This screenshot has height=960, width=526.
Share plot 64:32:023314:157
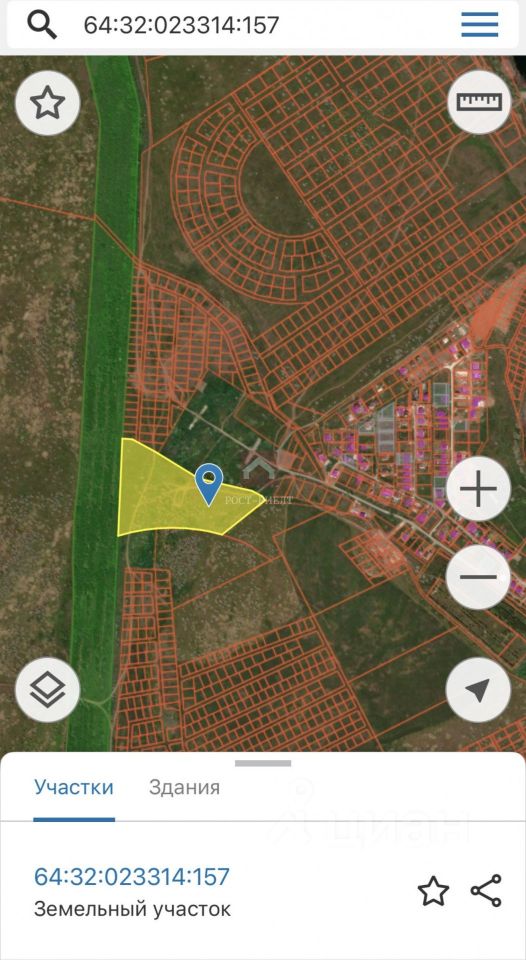[486, 891]
